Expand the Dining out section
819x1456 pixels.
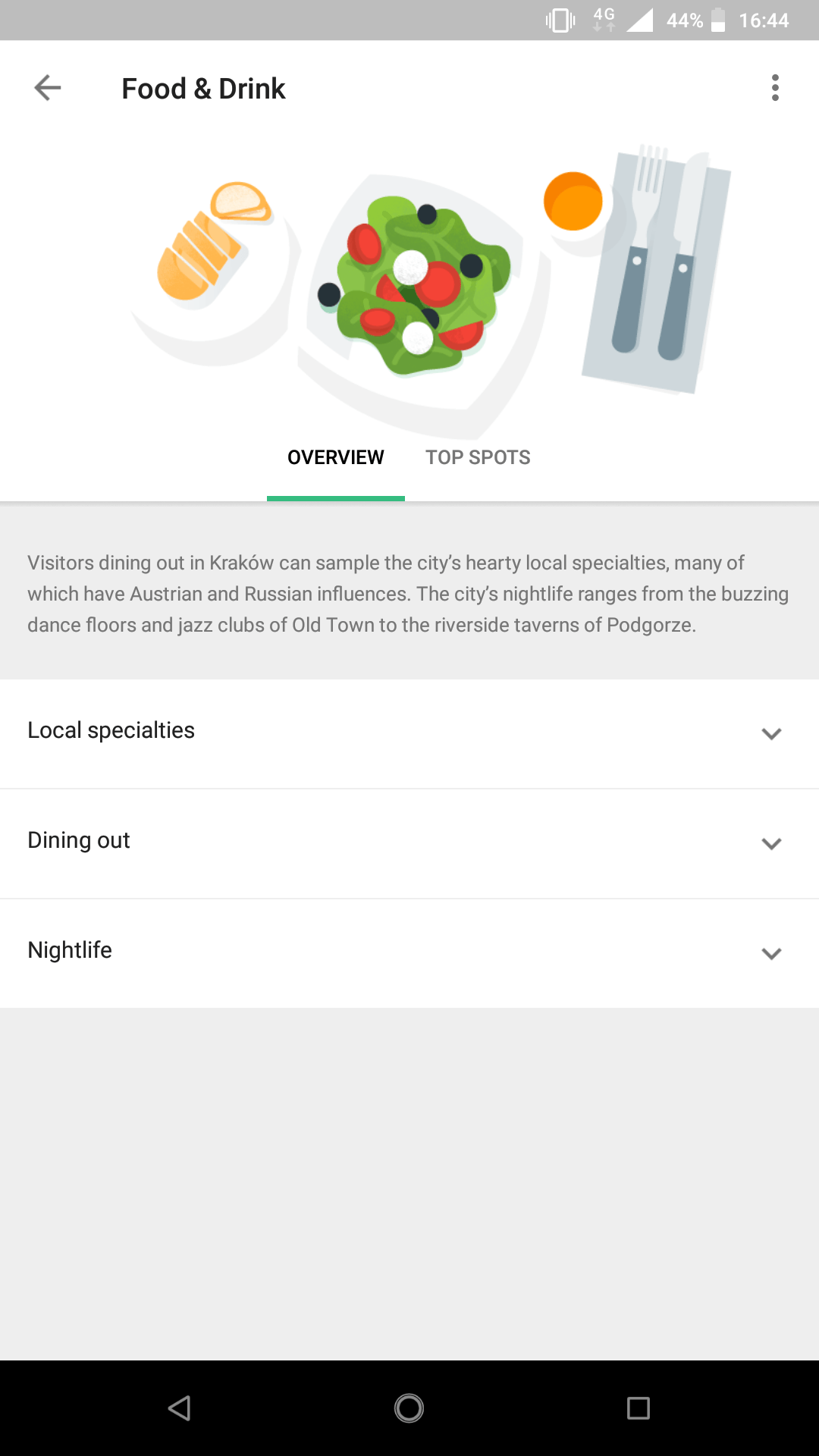409,843
